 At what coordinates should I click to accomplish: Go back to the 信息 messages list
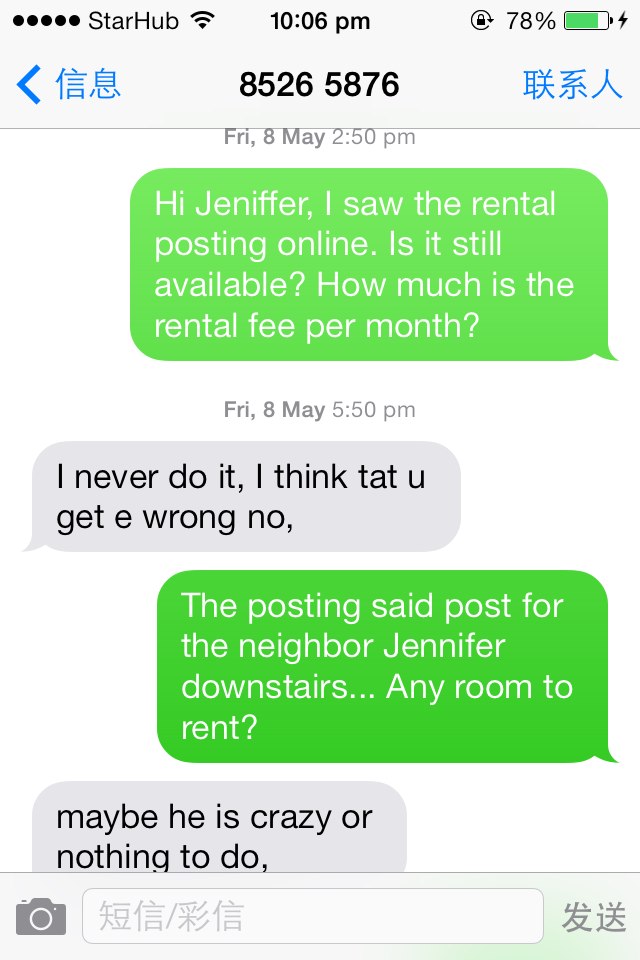[70, 85]
